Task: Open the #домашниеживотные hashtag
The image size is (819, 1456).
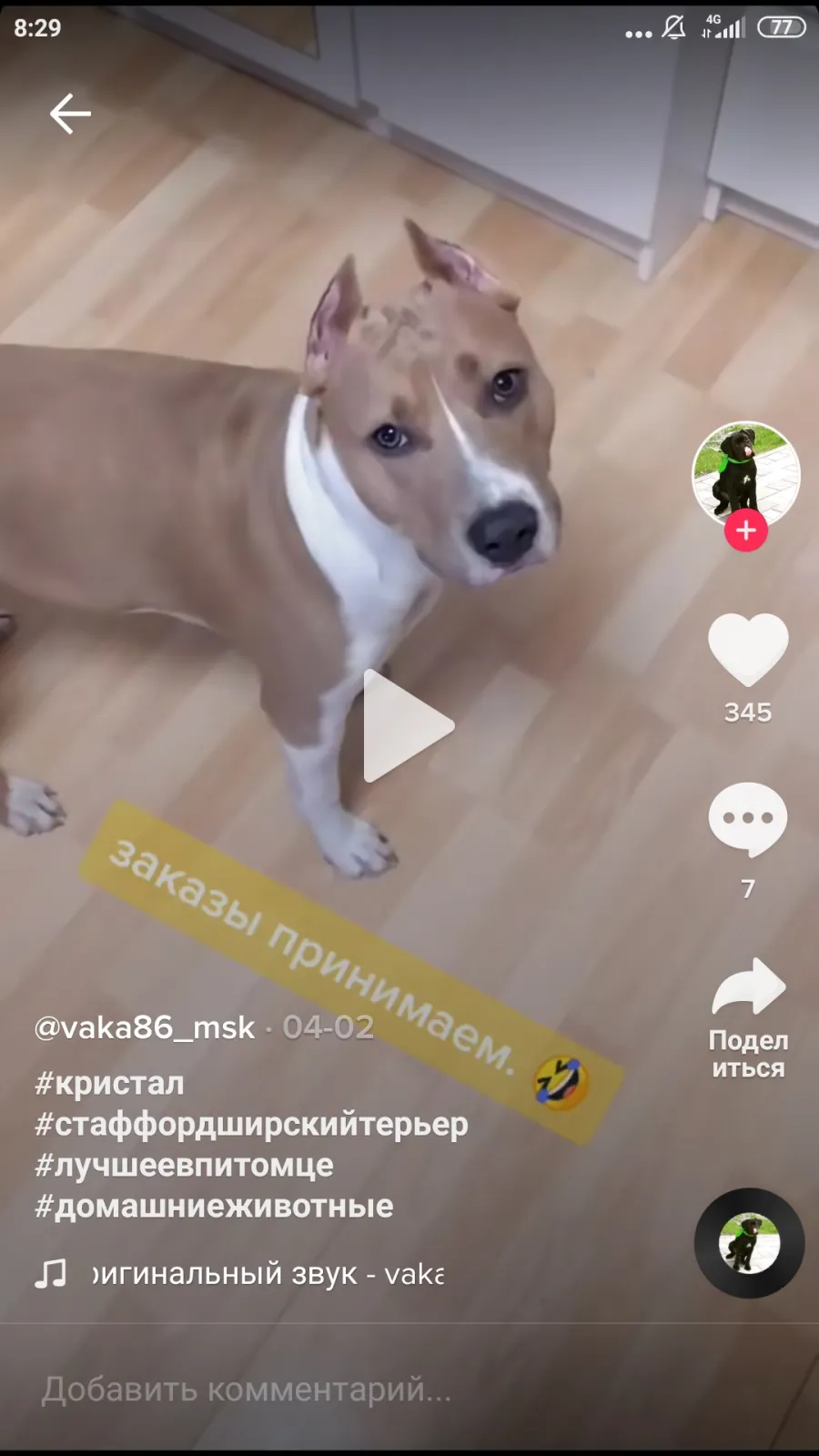Action: (x=214, y=1206)
